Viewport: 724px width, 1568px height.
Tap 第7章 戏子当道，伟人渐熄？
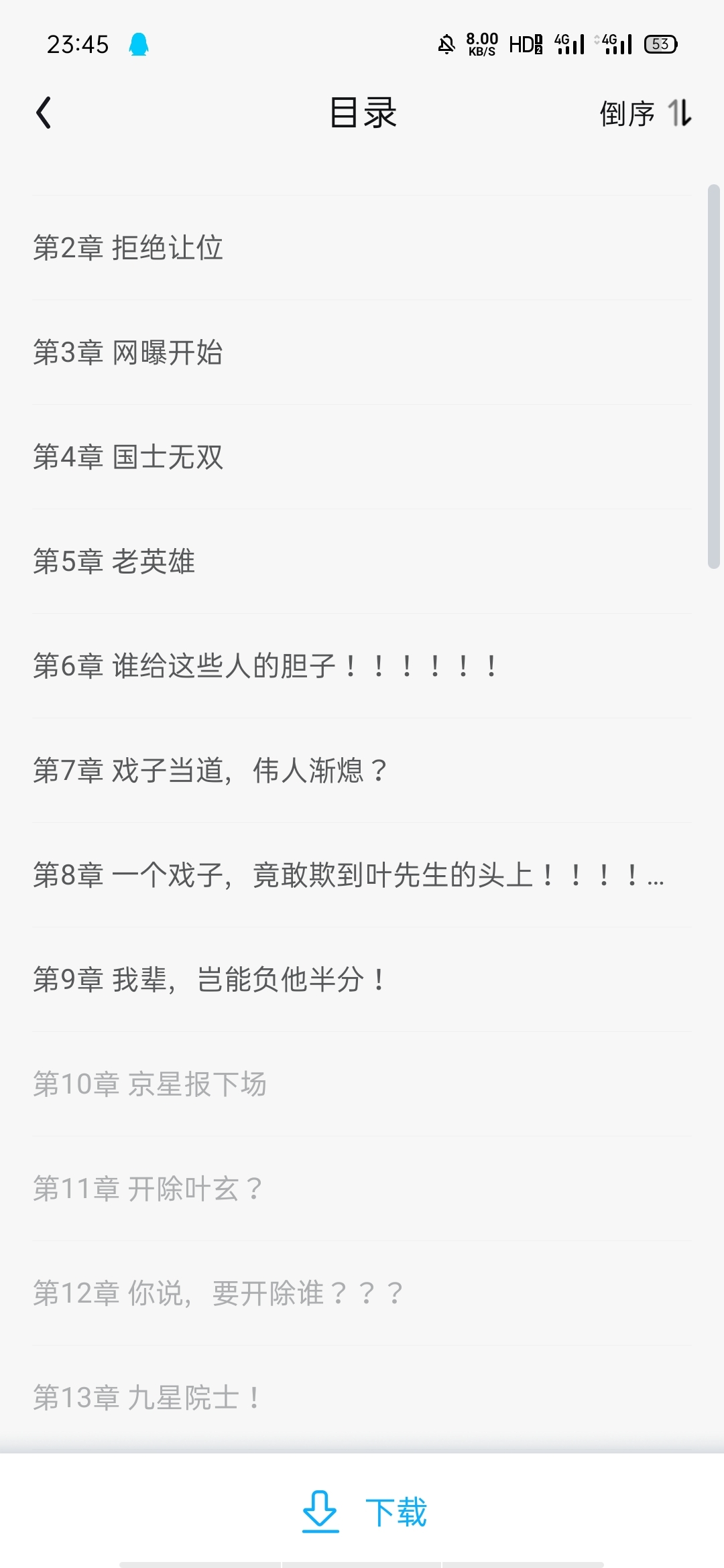(x=362, y=771)
